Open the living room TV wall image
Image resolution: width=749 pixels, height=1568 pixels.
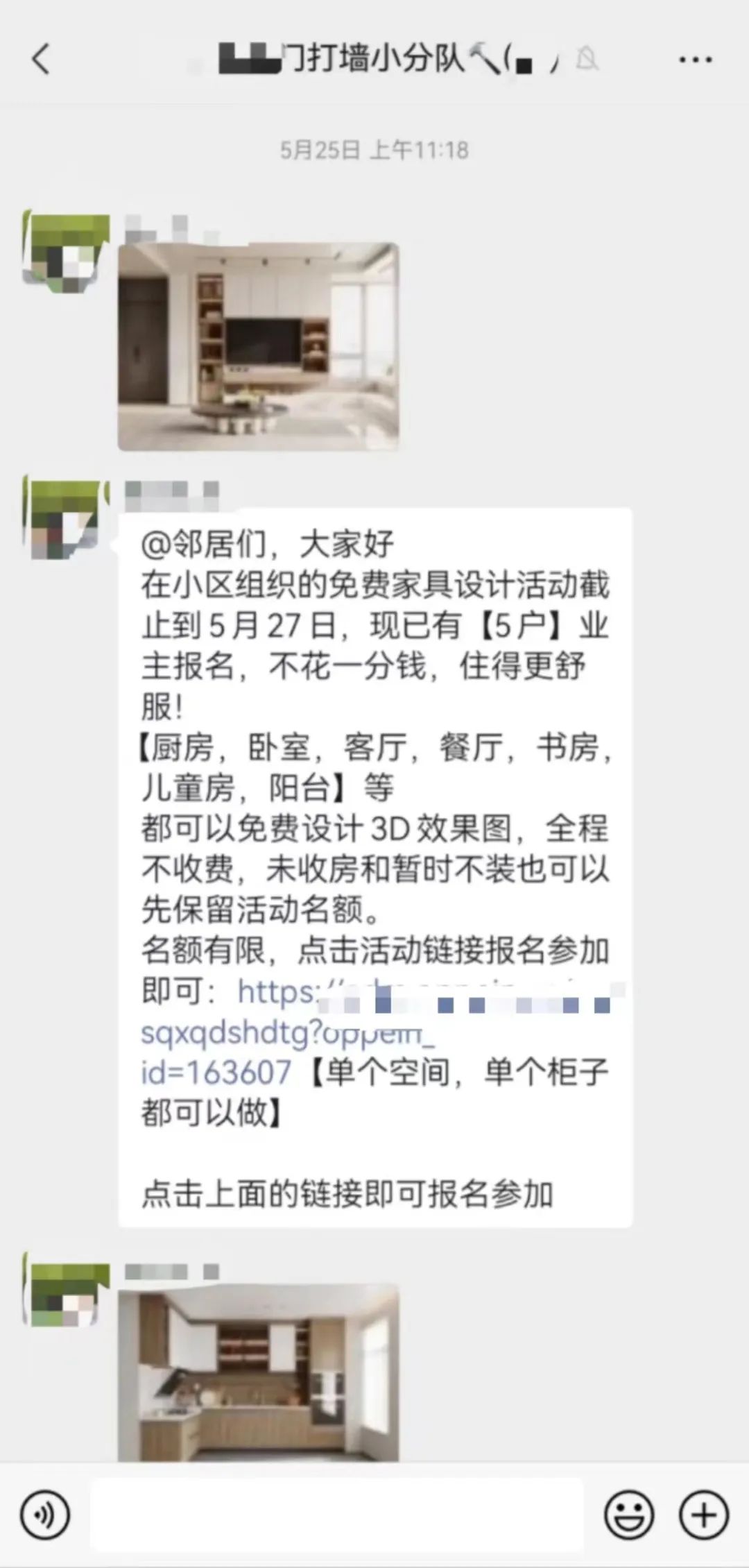[259, 347]
